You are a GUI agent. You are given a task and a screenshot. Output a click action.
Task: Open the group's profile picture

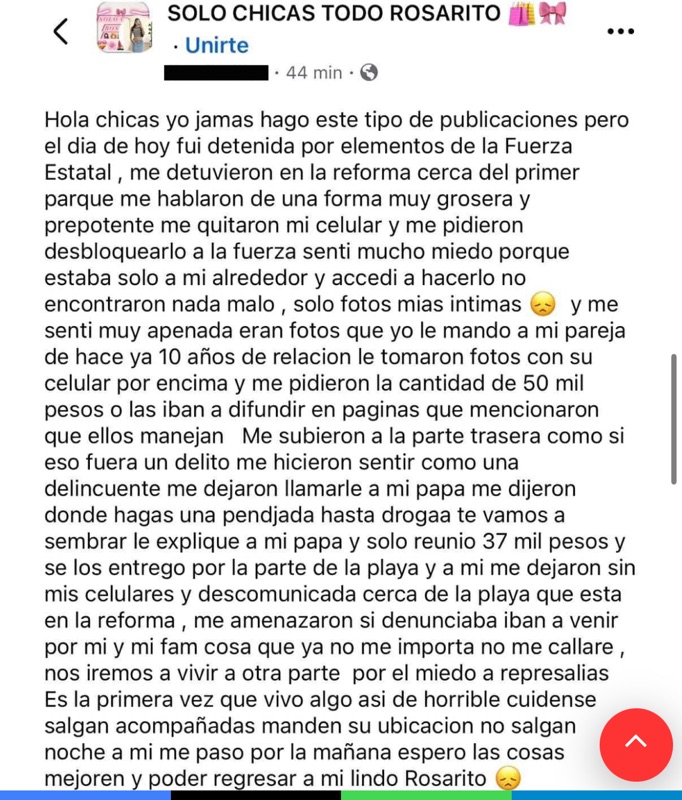123,28
